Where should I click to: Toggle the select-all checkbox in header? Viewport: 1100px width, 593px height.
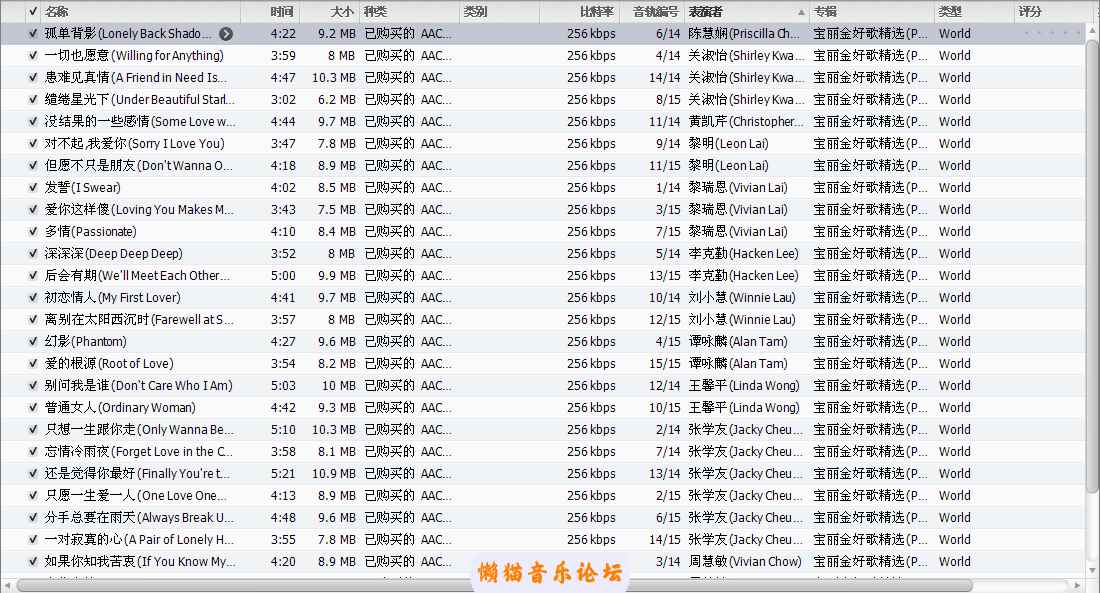(x=33, y=12)
